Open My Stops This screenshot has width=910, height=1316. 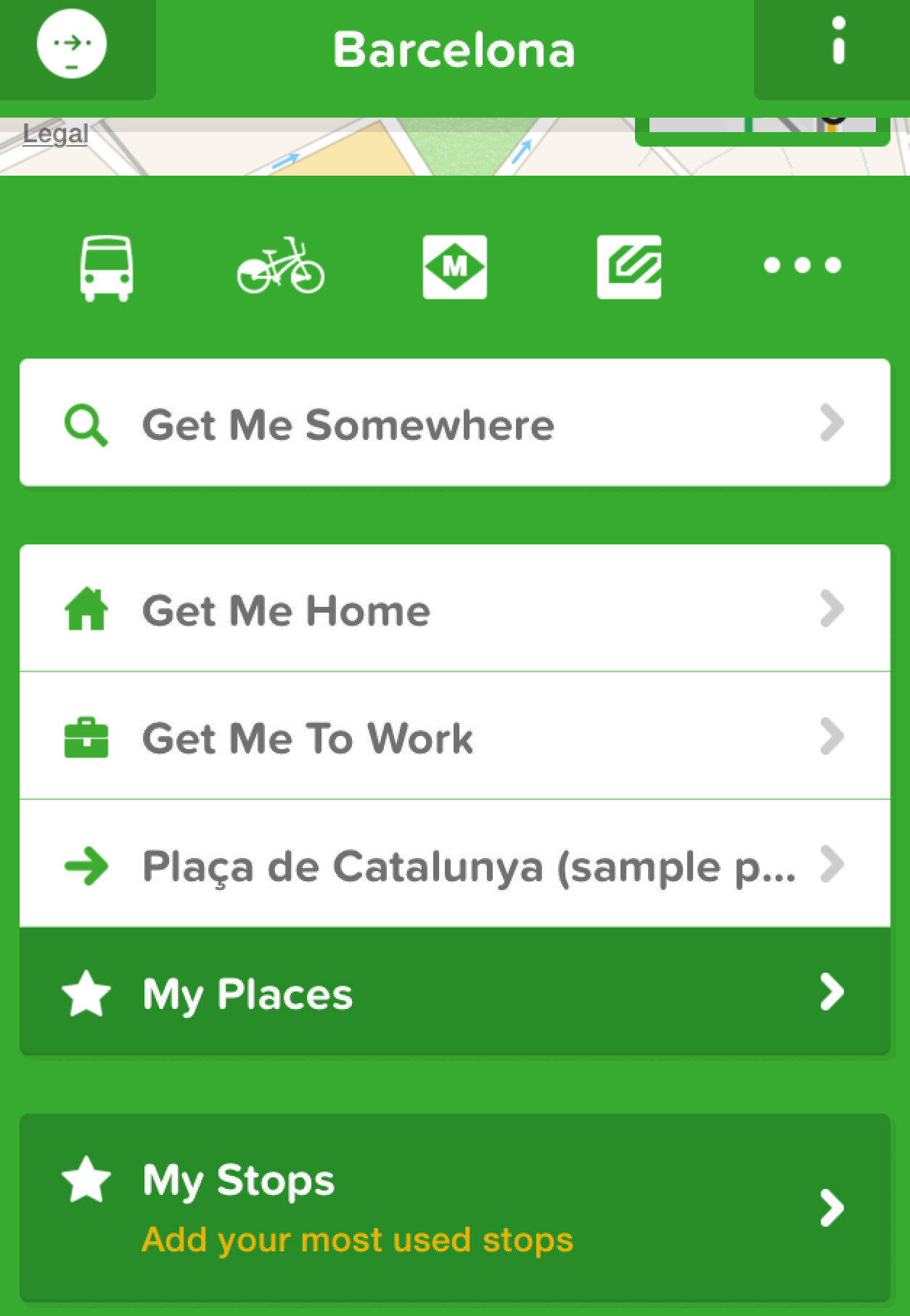click(455, 1207)
